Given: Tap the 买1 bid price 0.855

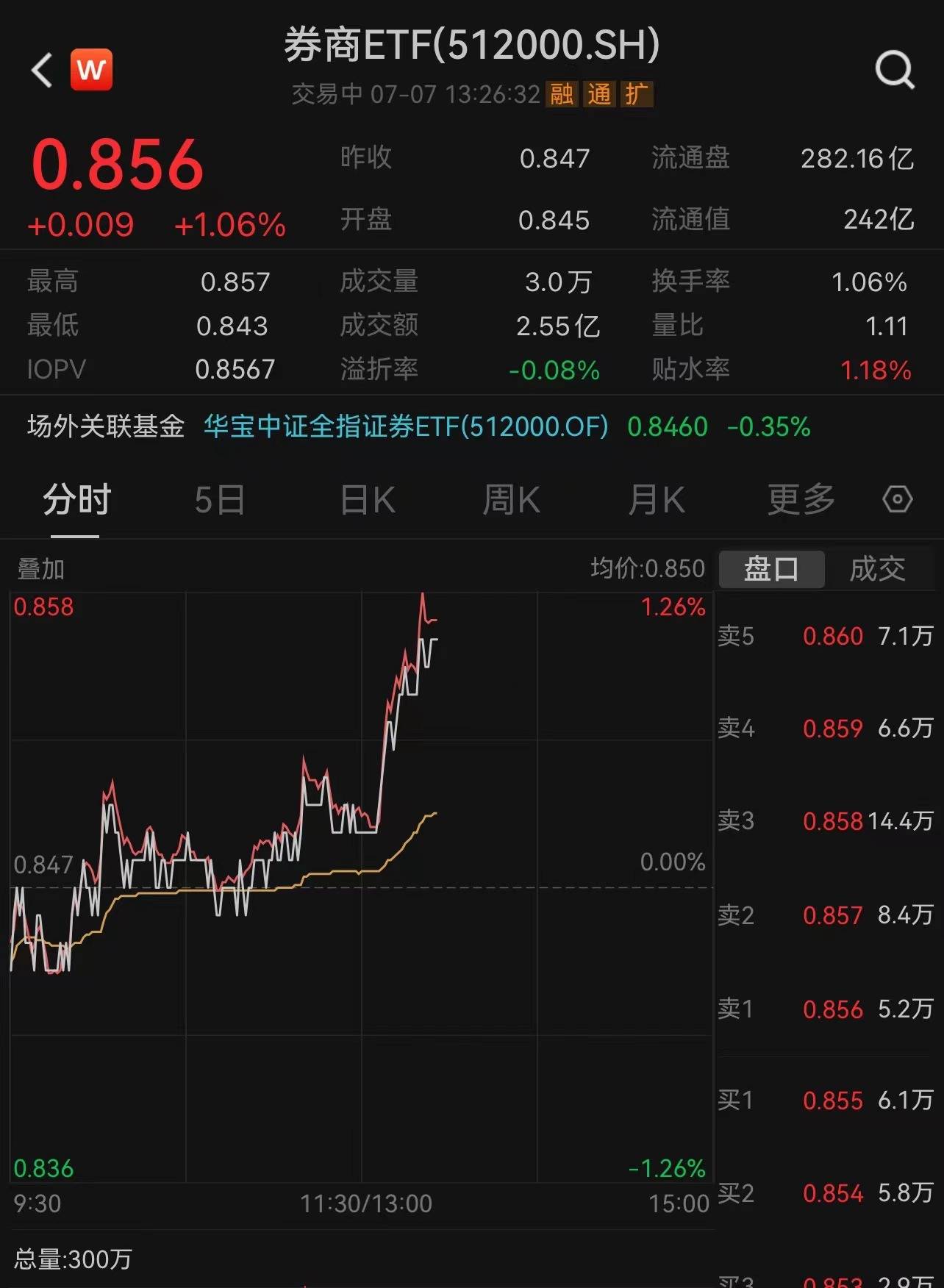Looking at the screenshot, I should point(834,1101).
